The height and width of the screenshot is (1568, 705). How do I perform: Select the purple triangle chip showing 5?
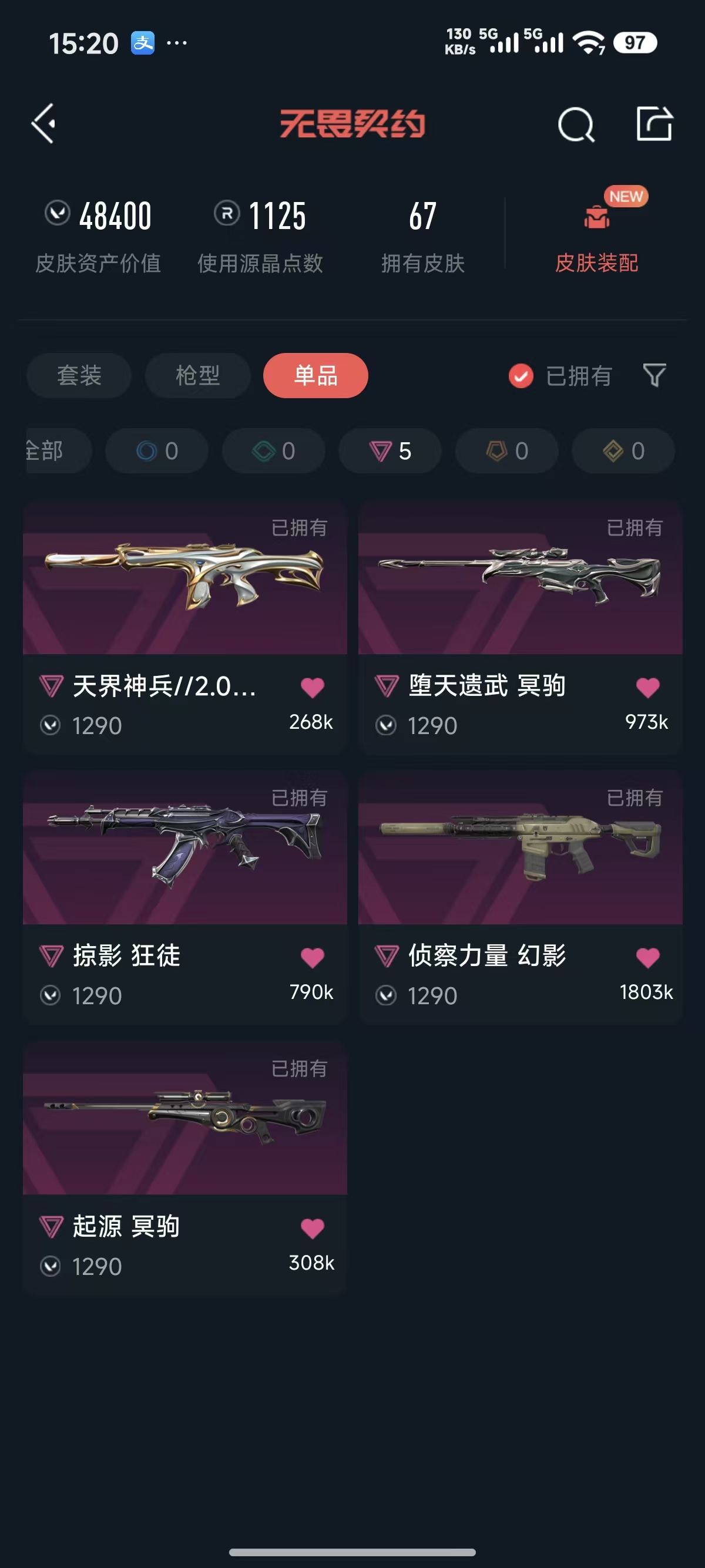point(390,451)
